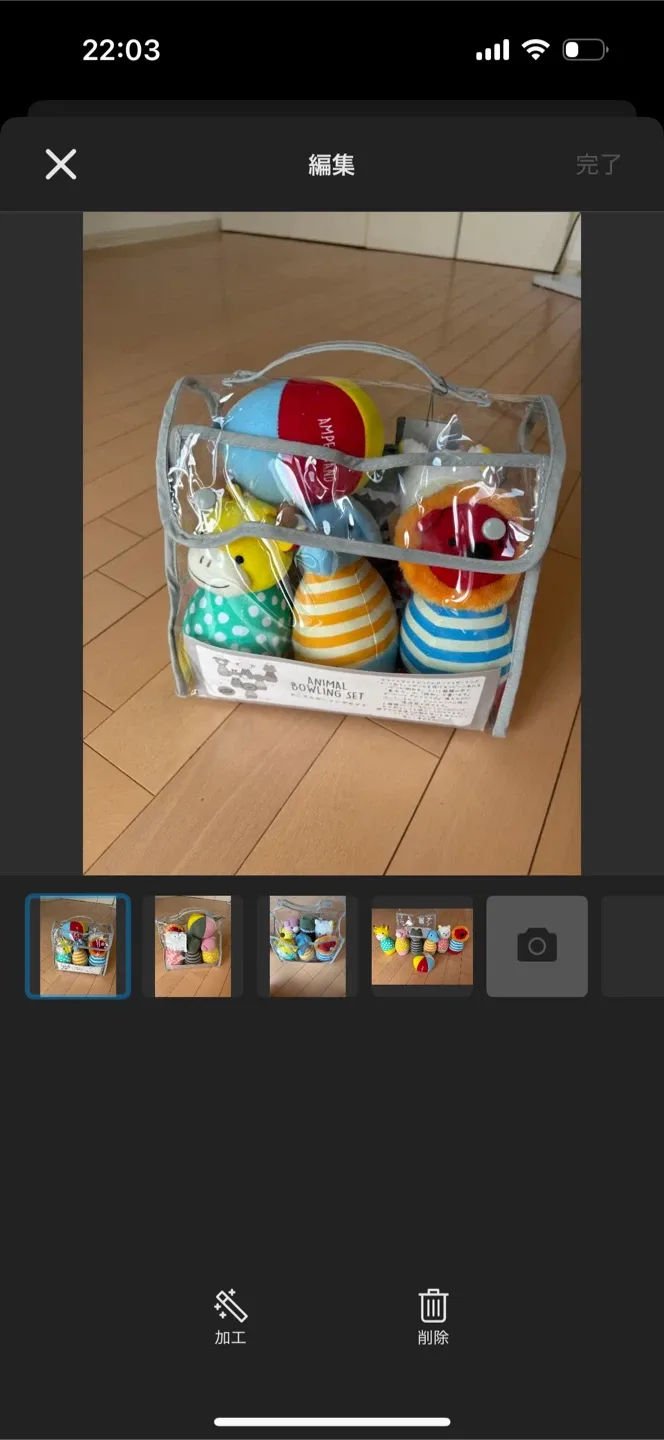This screenshot has width=664, height=1440.
Task: Select the third thumbnail showing the bag from above
Action: point(308,946)
